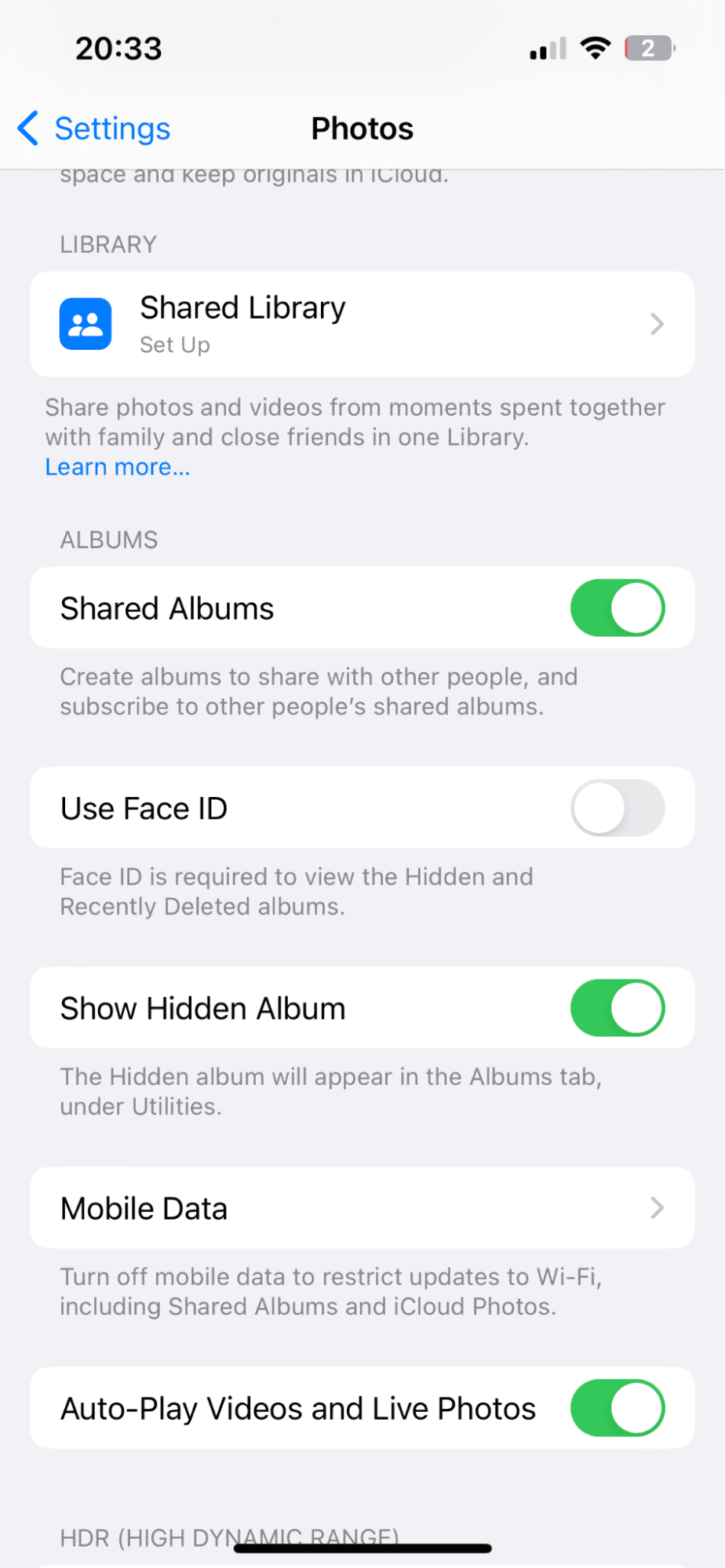The width and height of the screenshot is (725, 1568).
Task: Tap the Shared Library people icon
Action: point(85,323)
